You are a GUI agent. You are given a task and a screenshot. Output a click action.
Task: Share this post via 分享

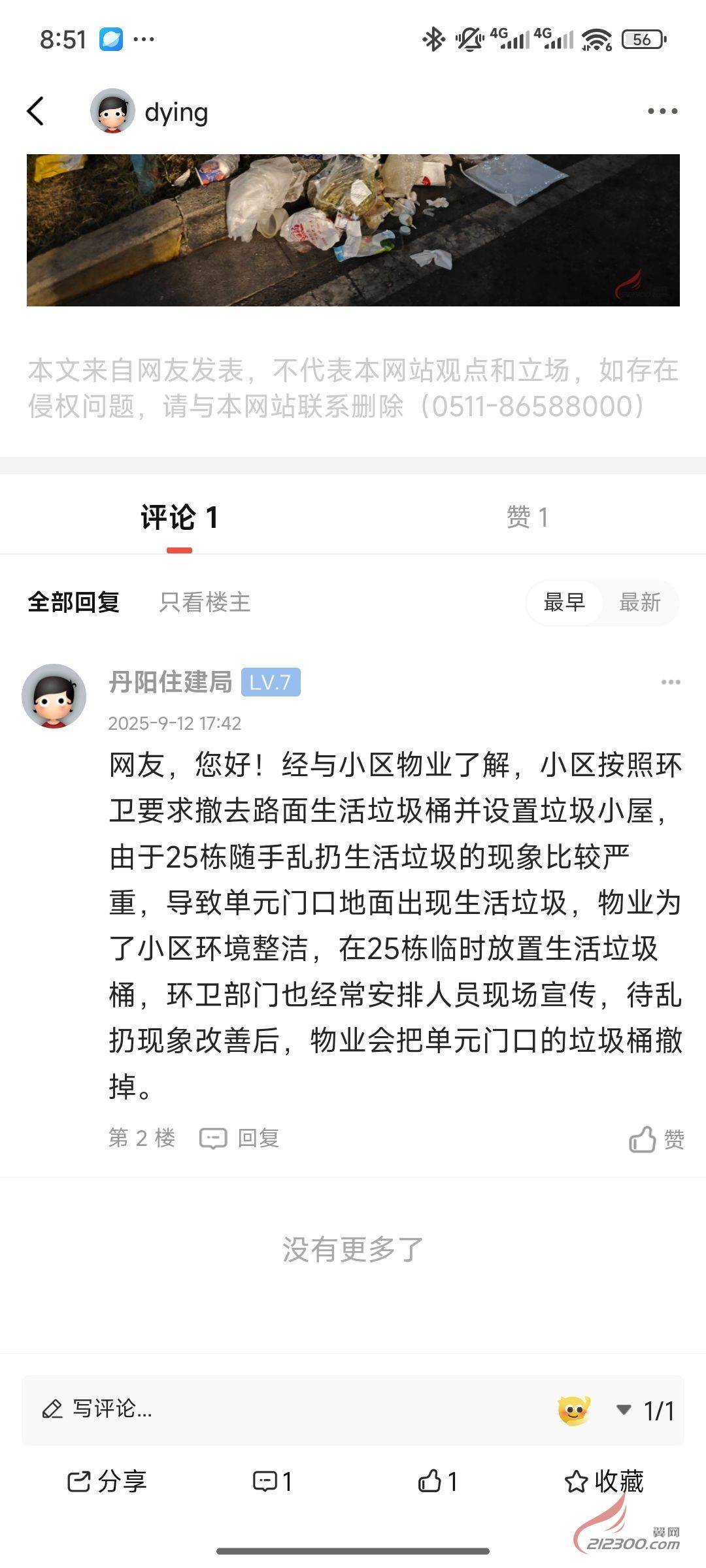click(x=107, y=1481)
